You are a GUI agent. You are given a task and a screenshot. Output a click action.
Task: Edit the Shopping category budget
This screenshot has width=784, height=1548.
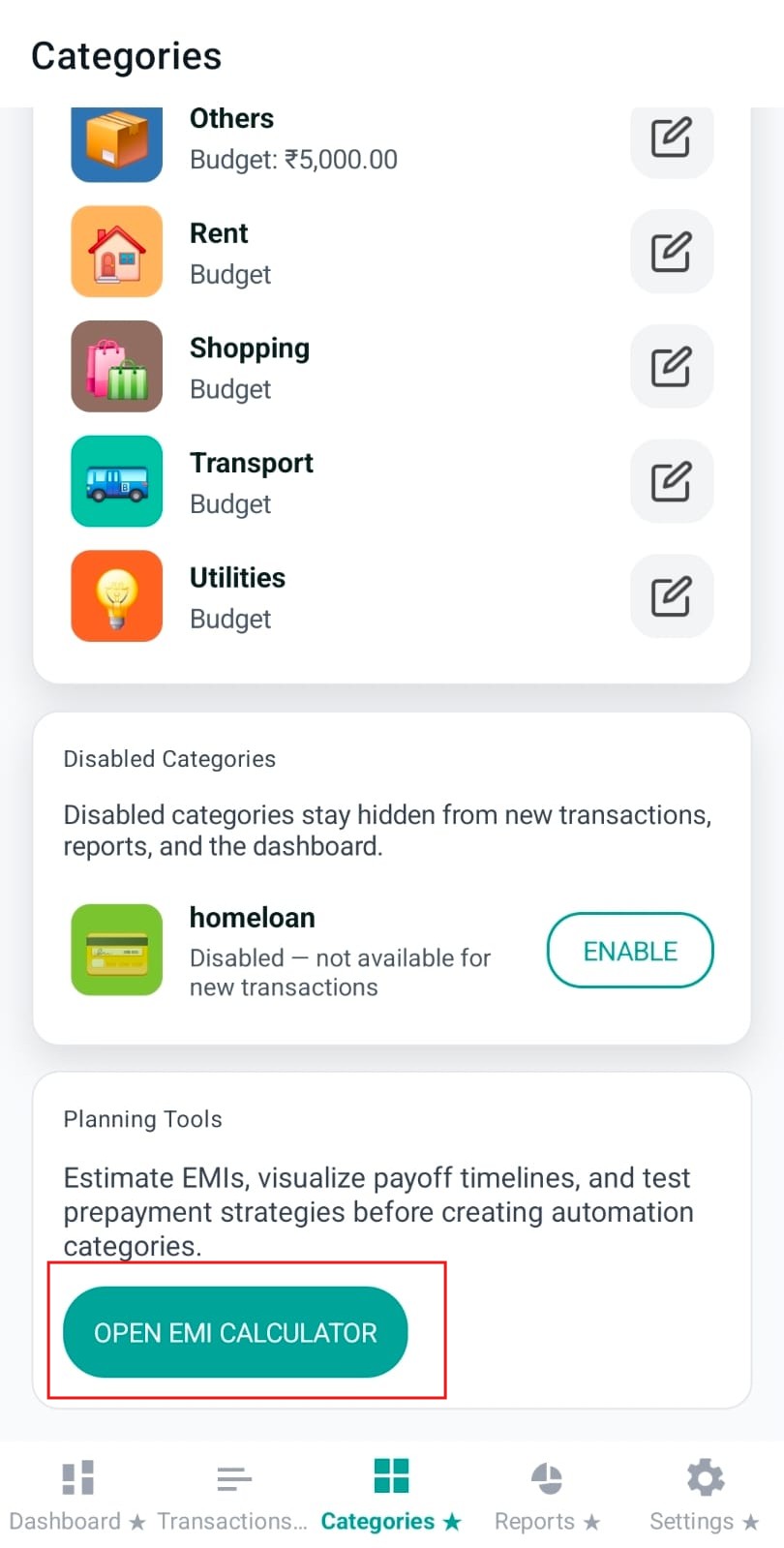click(672, 367)
